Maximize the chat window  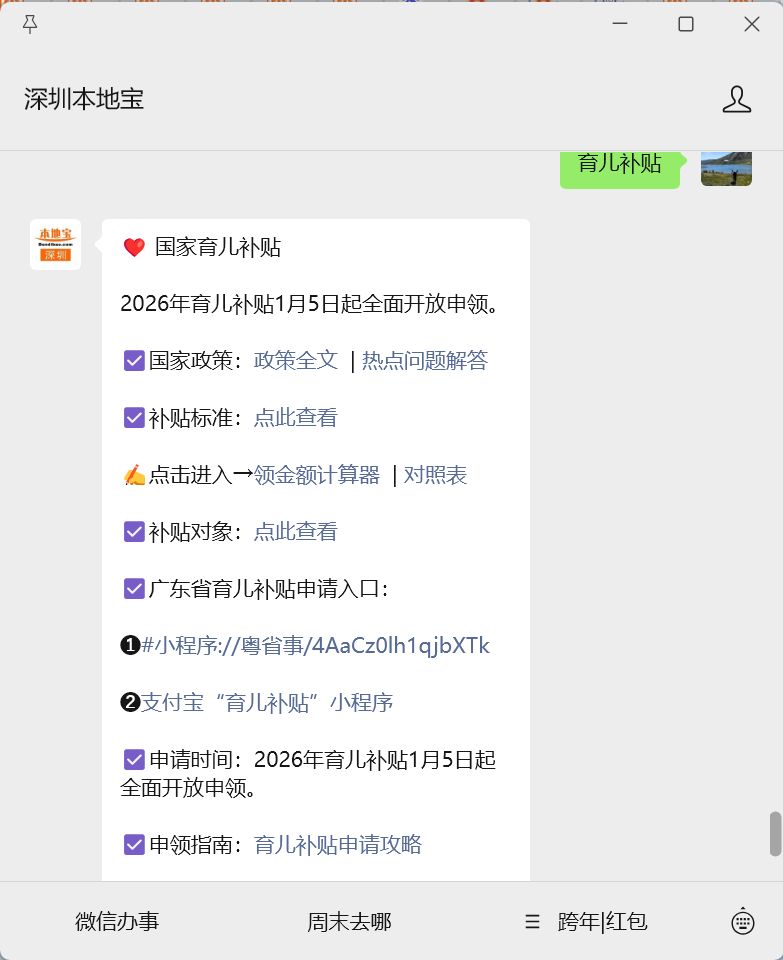click(686, 24)
